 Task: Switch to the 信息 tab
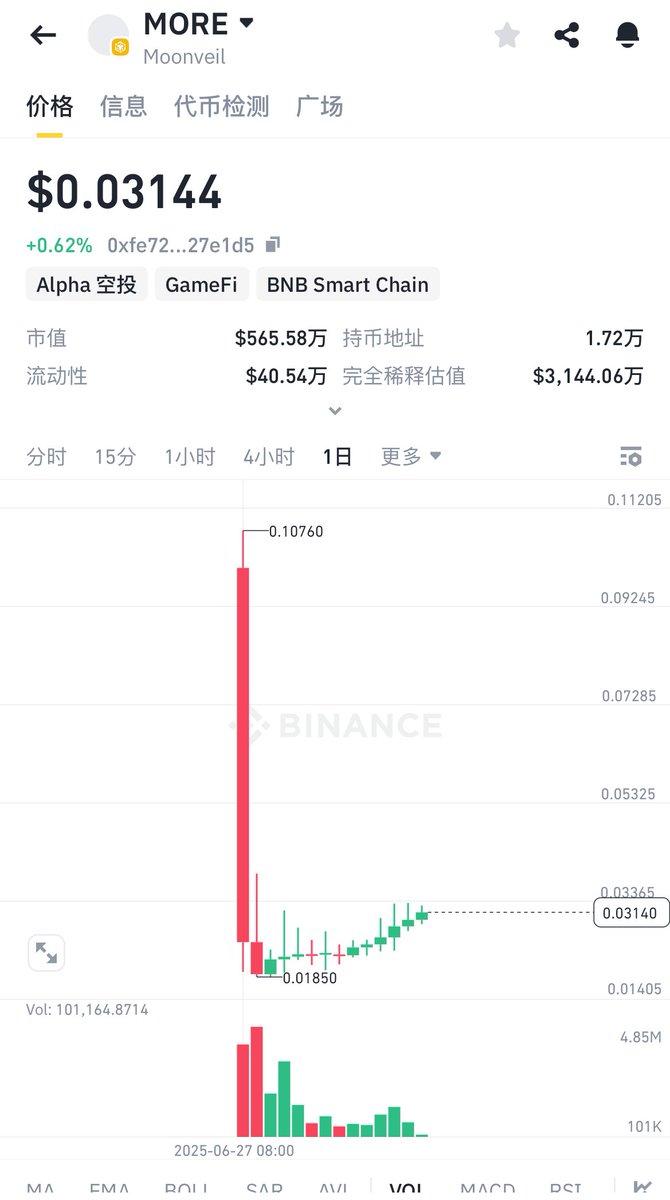pyautogui.click(x=123, y=106)
